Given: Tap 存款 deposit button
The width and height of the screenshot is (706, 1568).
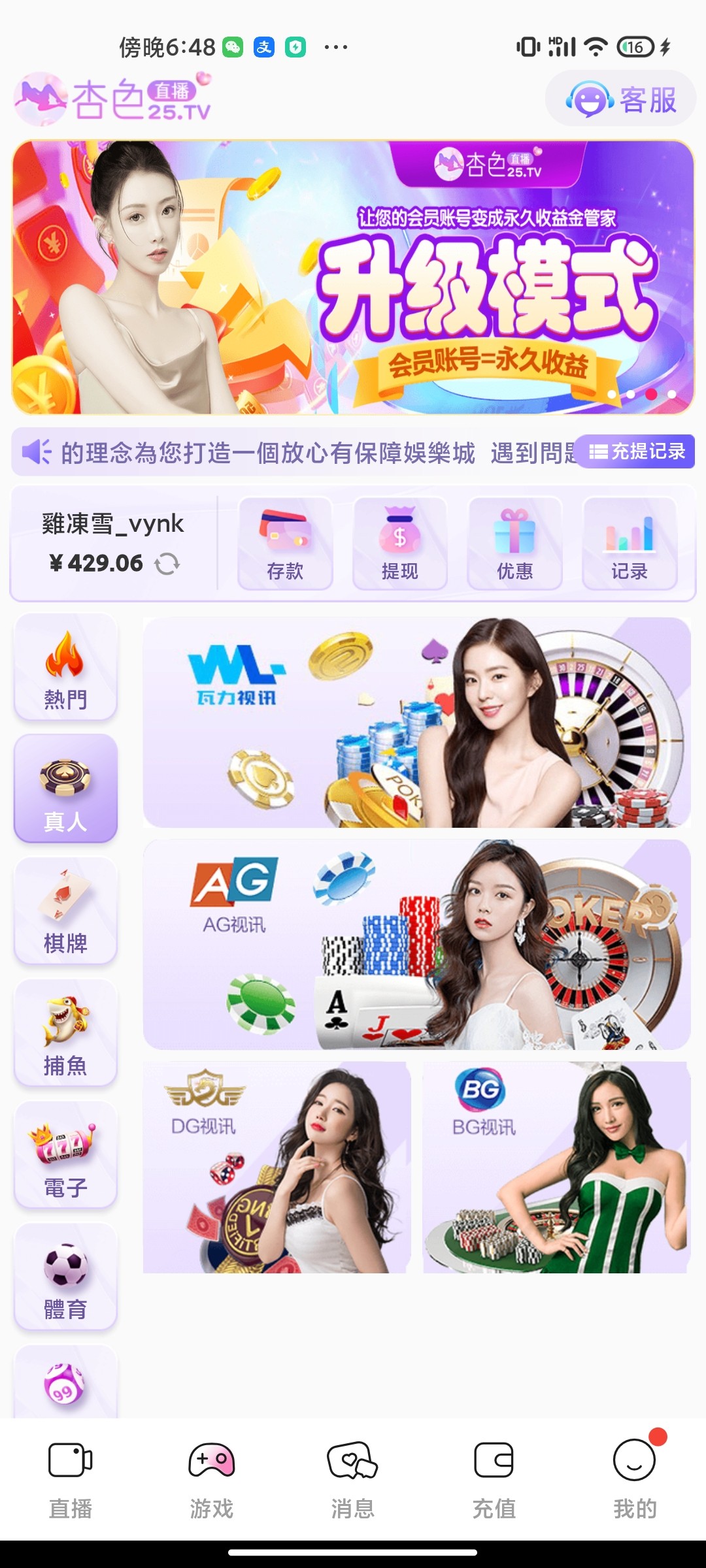Looking at the screenshot, I should 285,544.
